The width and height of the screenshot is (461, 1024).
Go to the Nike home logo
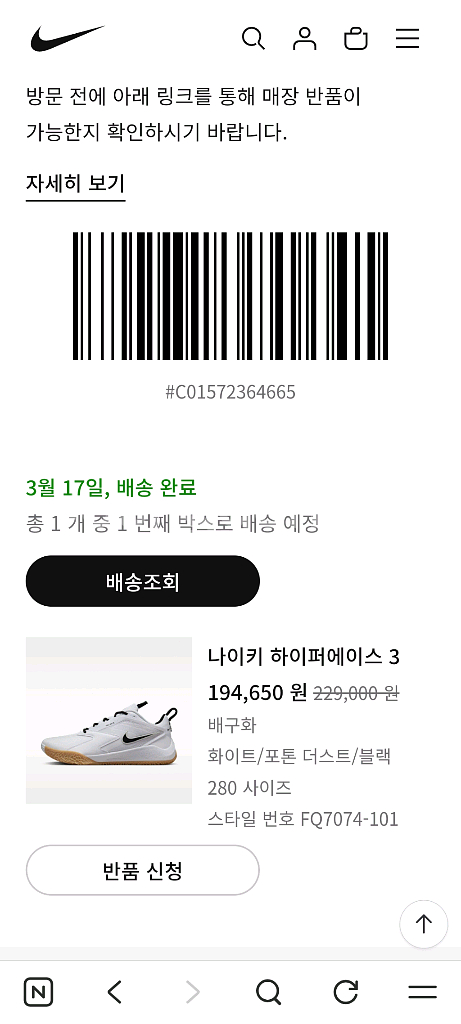67,39
